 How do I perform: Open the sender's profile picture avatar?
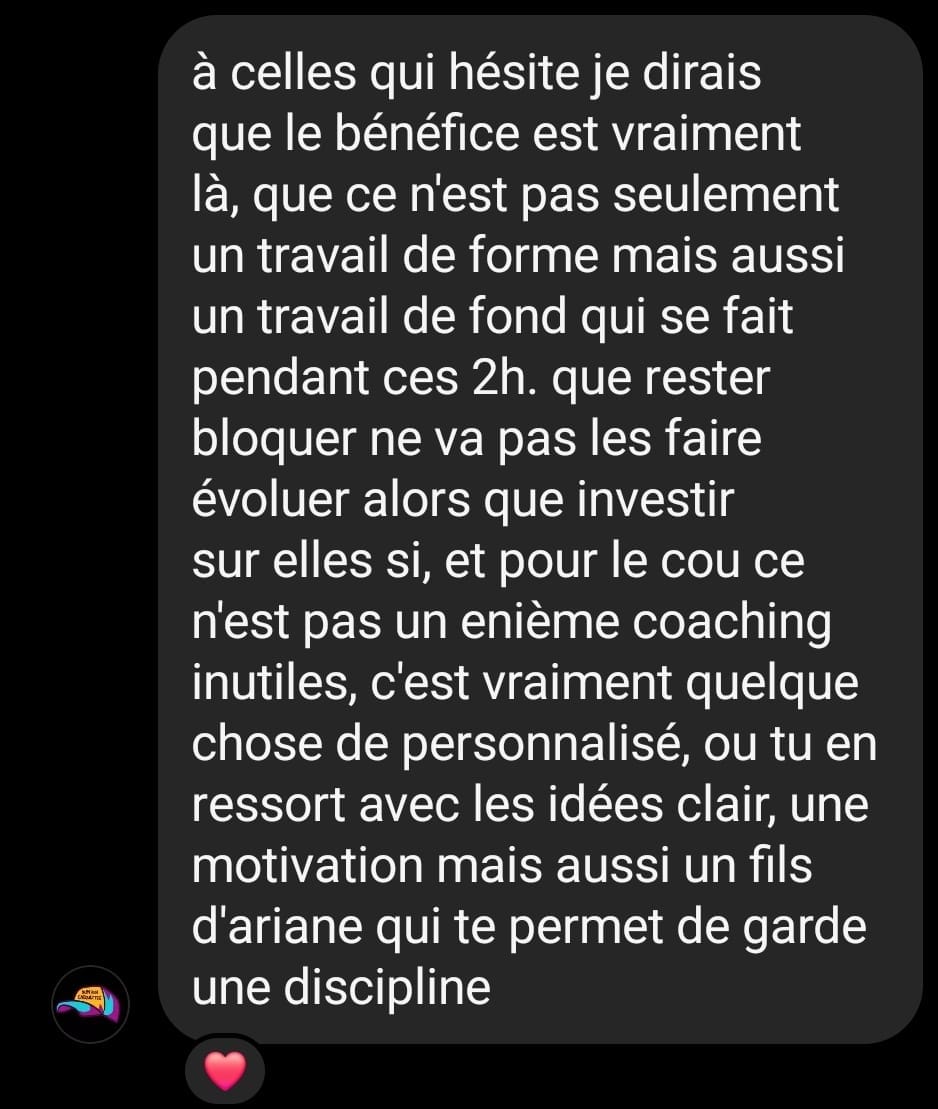point(90,1004)
